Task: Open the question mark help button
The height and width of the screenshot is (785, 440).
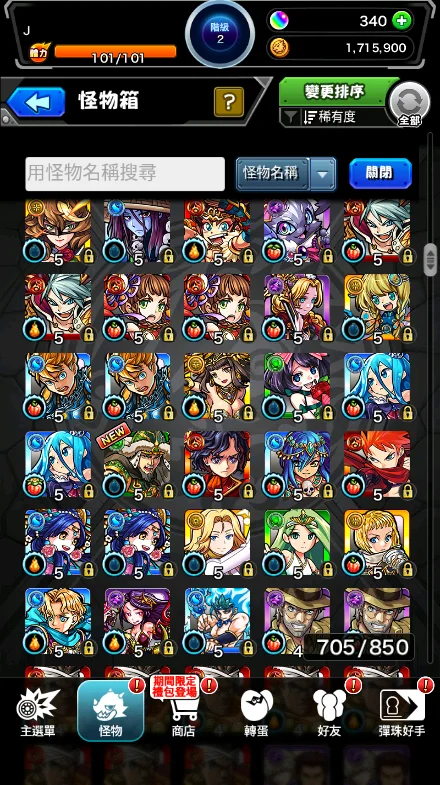Action: coord(229,102)
